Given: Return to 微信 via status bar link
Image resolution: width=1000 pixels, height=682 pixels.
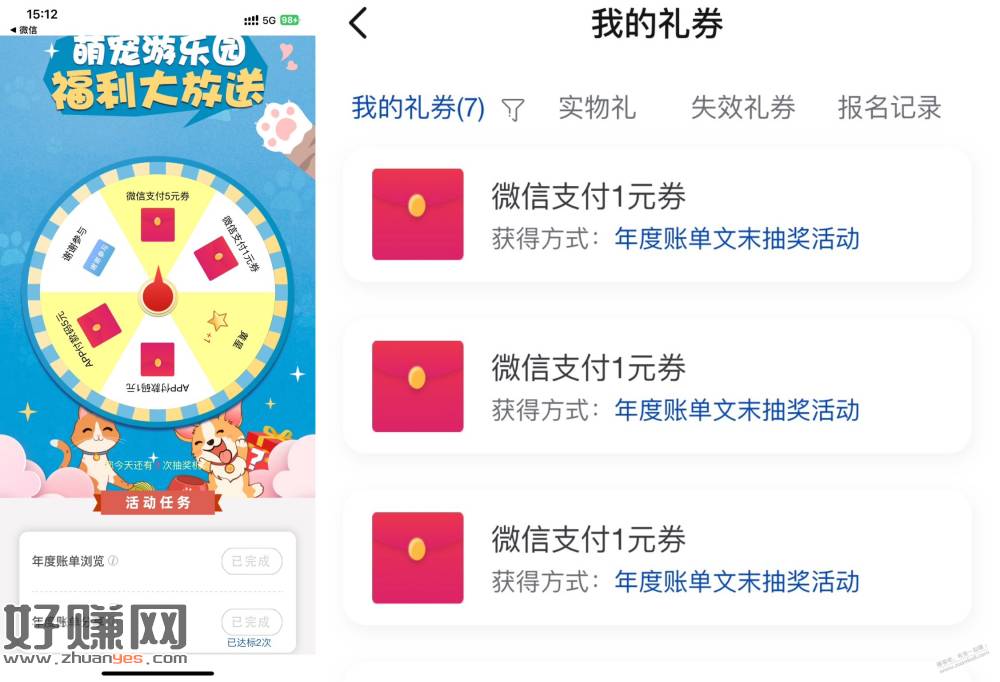Looking at the screenshot, I should 24,30.
